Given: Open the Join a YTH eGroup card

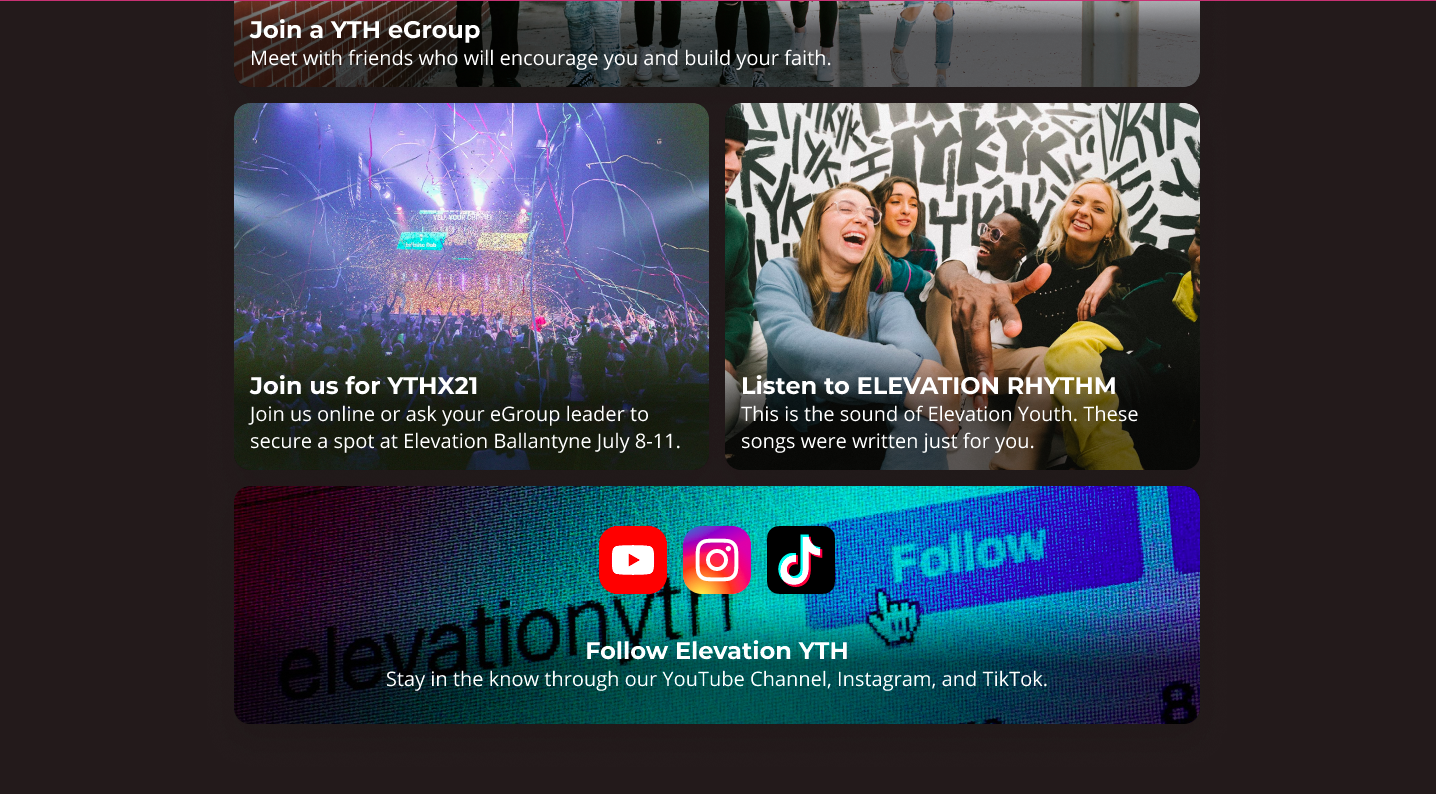Looking at the screenshot, I should [x=716, y=45].
